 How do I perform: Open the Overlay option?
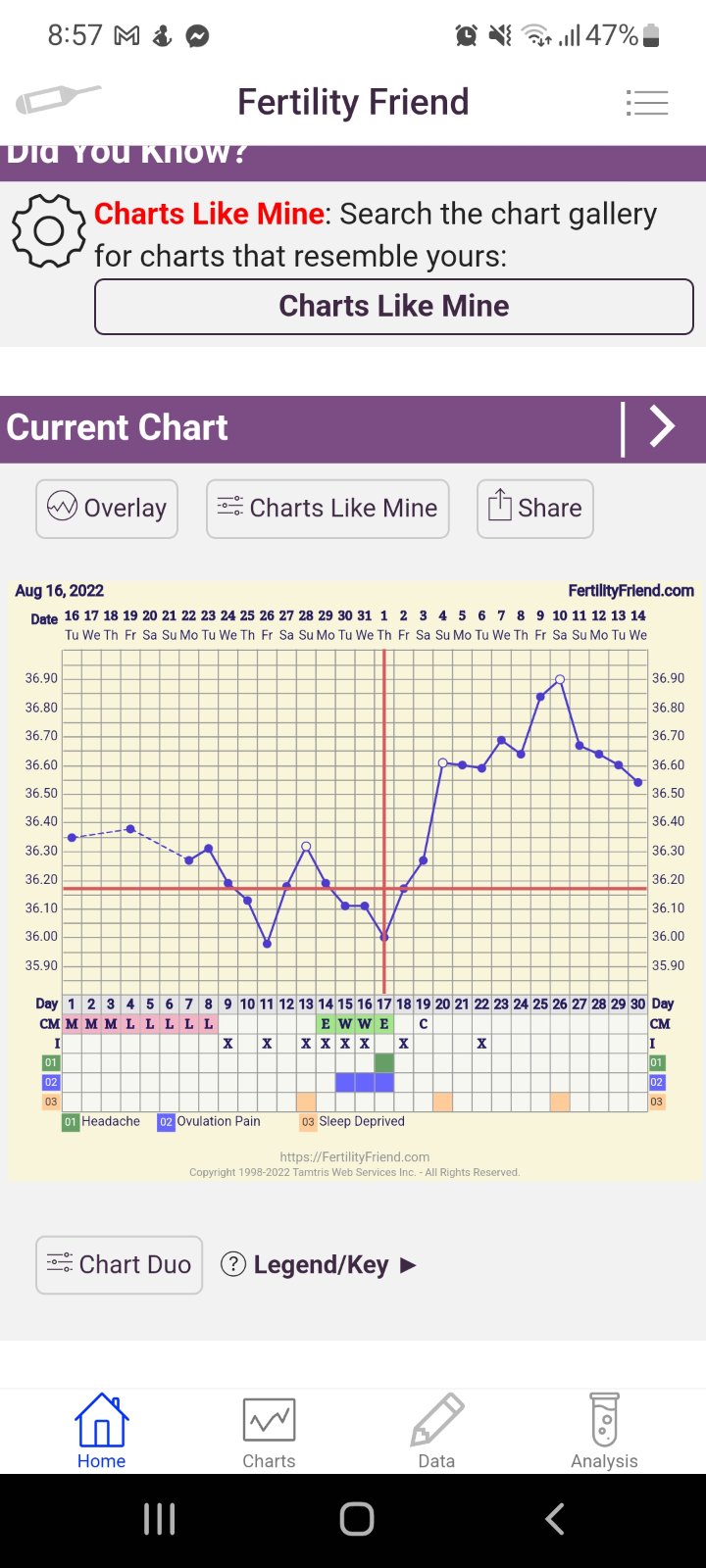[107, 509]
